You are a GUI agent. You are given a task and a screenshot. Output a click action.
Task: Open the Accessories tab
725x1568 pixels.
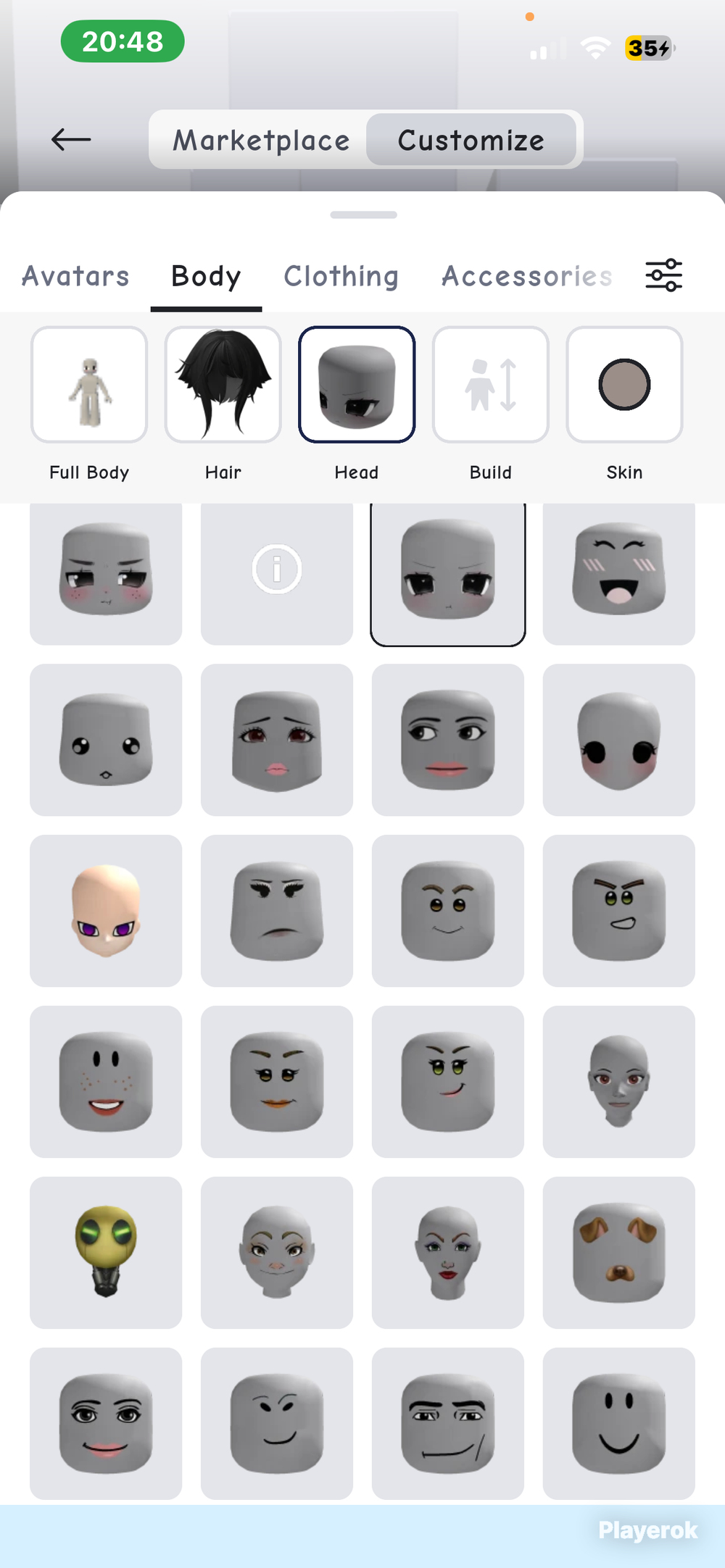tap(527, 276)
